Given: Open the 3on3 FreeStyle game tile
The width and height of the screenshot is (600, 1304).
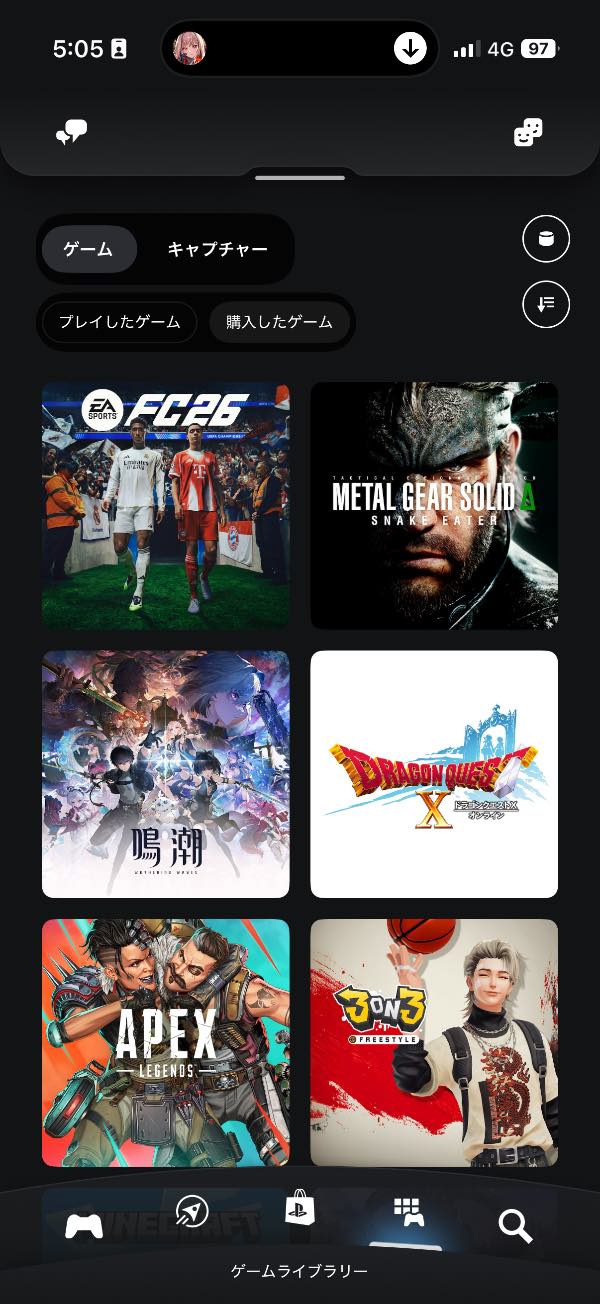Looking at the screenshot, I should coord(434,1042).
